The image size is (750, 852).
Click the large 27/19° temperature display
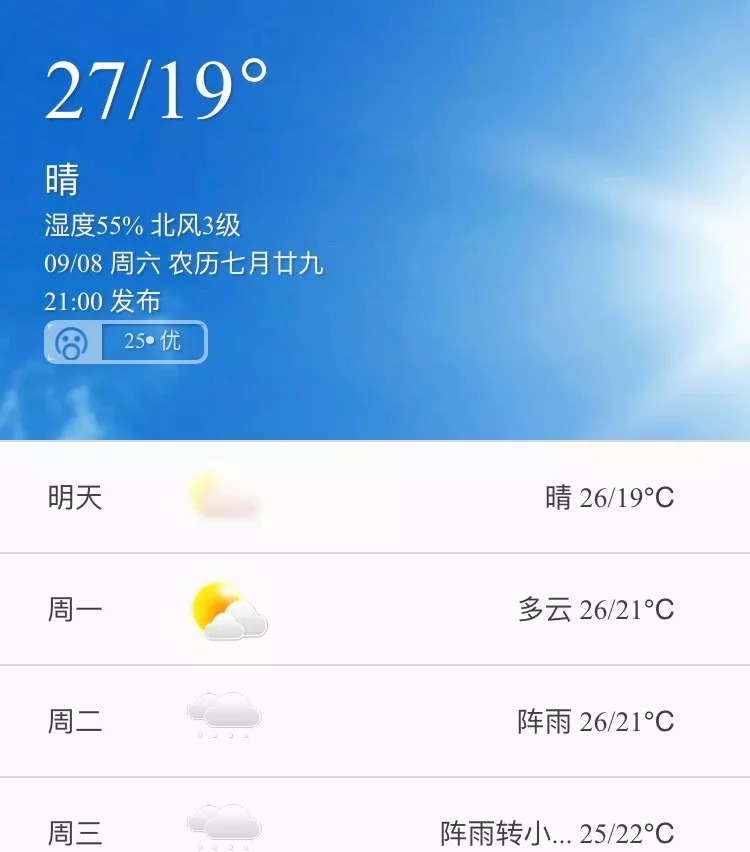[155, 90]
